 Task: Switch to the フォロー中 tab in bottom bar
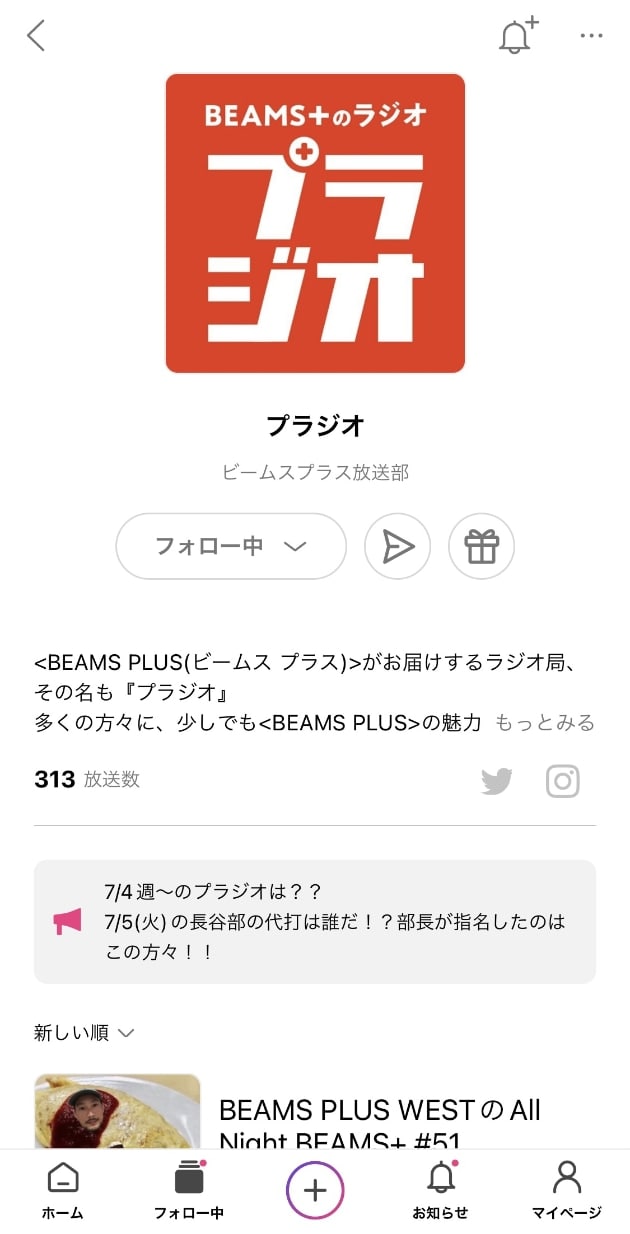tap(188, 1191)
